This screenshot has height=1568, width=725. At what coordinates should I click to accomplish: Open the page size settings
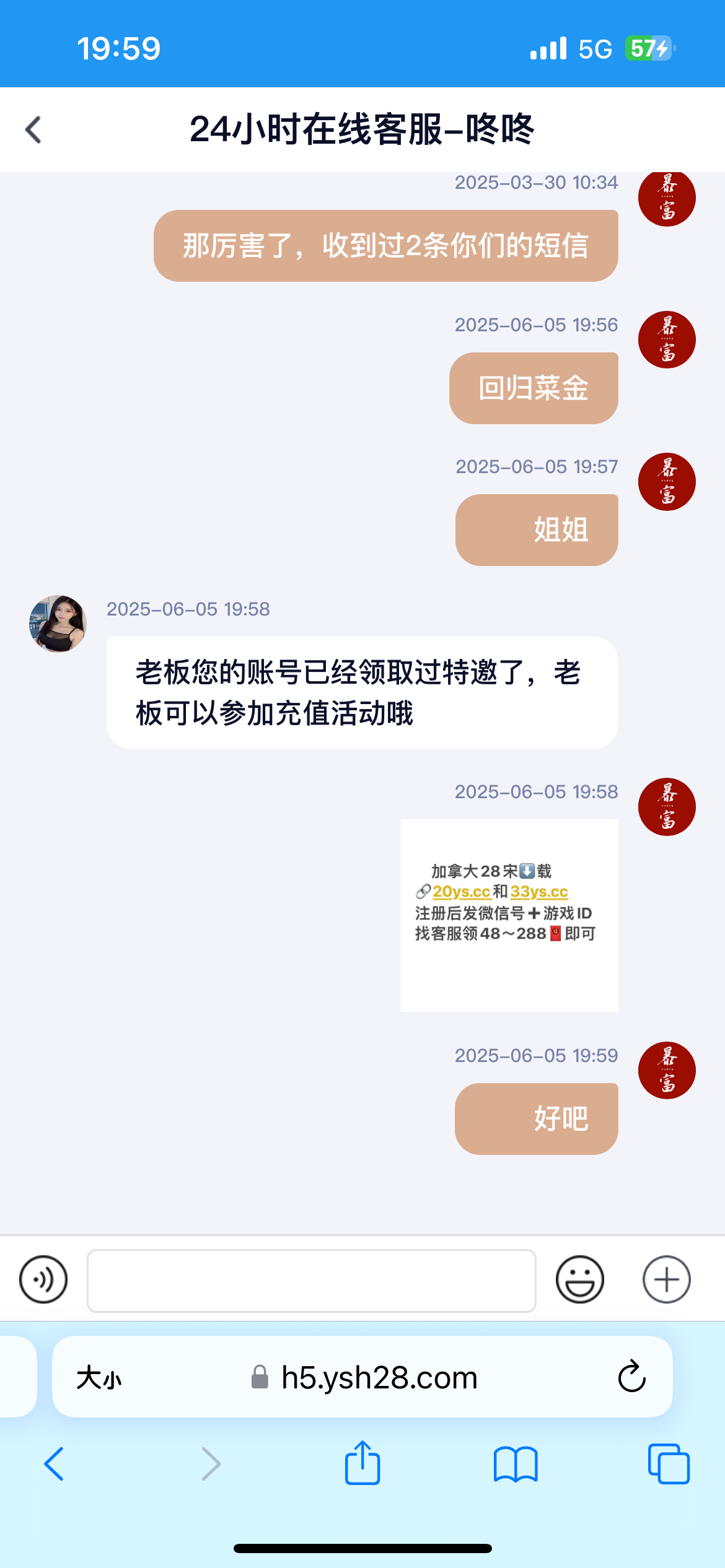pyautogui.click(x=99, y=1378)
